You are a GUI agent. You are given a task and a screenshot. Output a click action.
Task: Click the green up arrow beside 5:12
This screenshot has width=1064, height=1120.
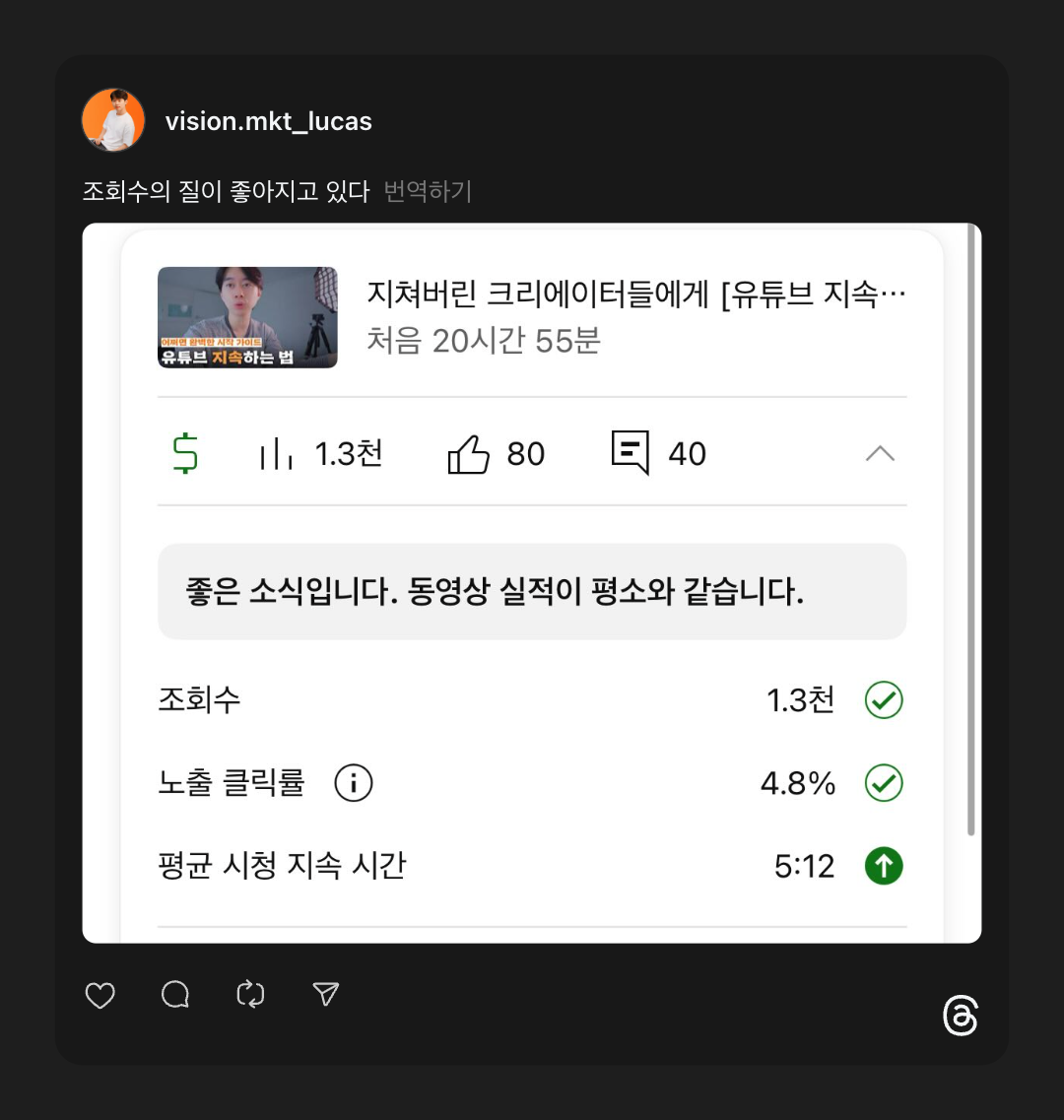[x=883, y=865]
